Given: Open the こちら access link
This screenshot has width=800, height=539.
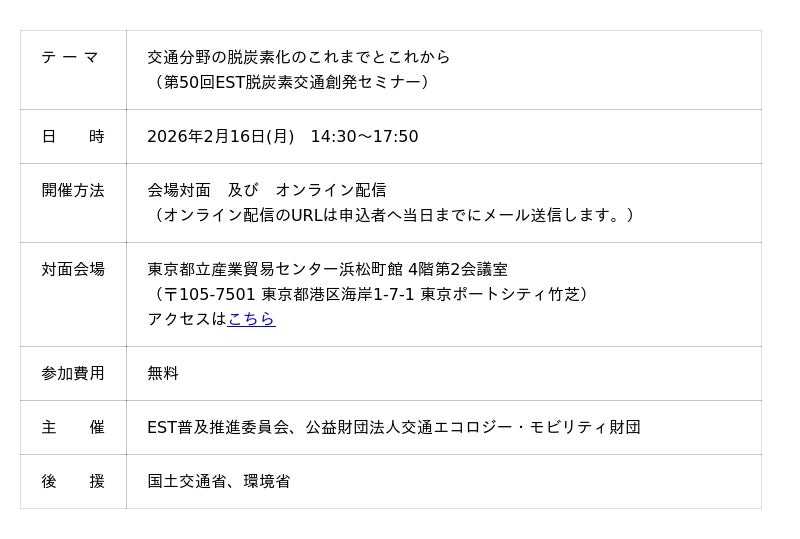Looking at the screenshot, I should (251, 319).
